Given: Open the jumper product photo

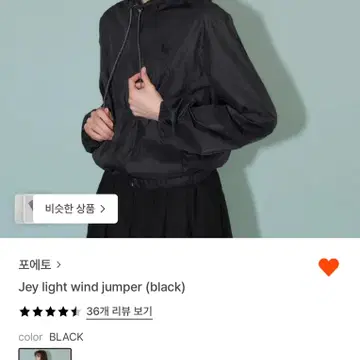Looking at the screenshot, I should (180, 119).
